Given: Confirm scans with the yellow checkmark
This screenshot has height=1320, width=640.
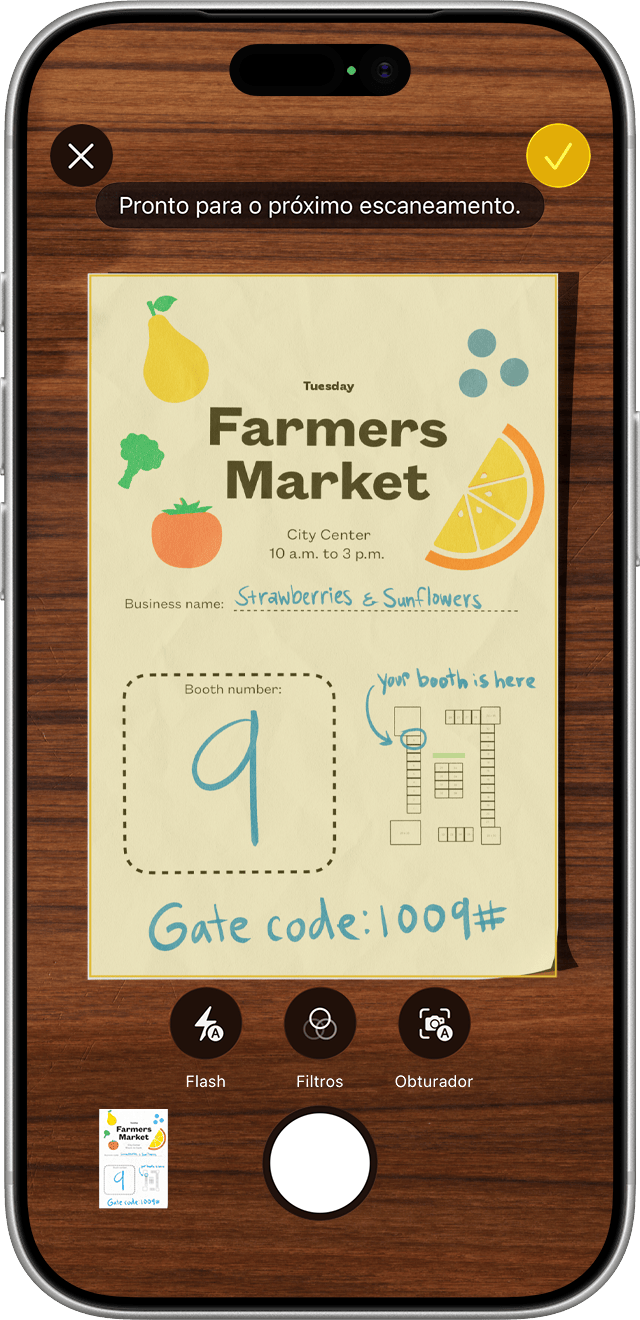Looking at the screenshot, I should coord(558,156).
